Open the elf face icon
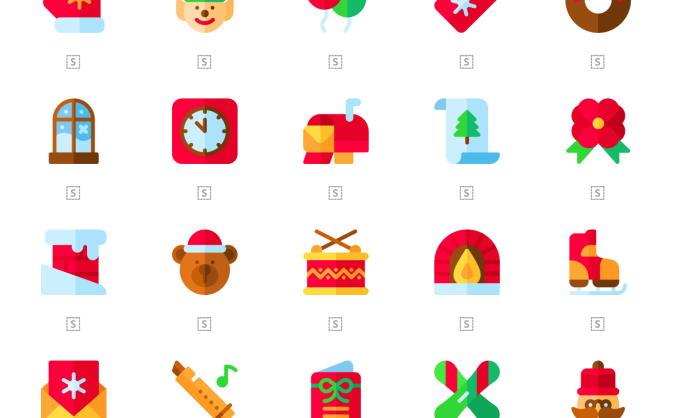This screenshot has width=676, height=418. 204,14
